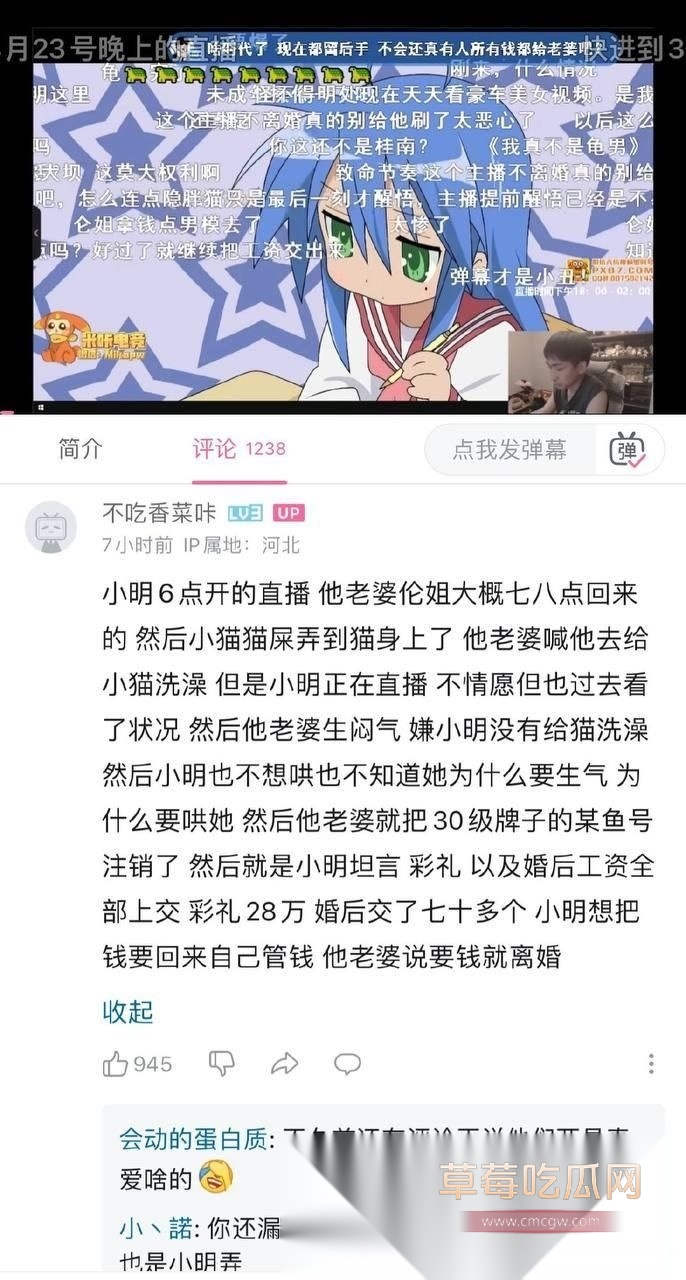Like 不吃香菜咔's comment

click(x=116, y=1063)
